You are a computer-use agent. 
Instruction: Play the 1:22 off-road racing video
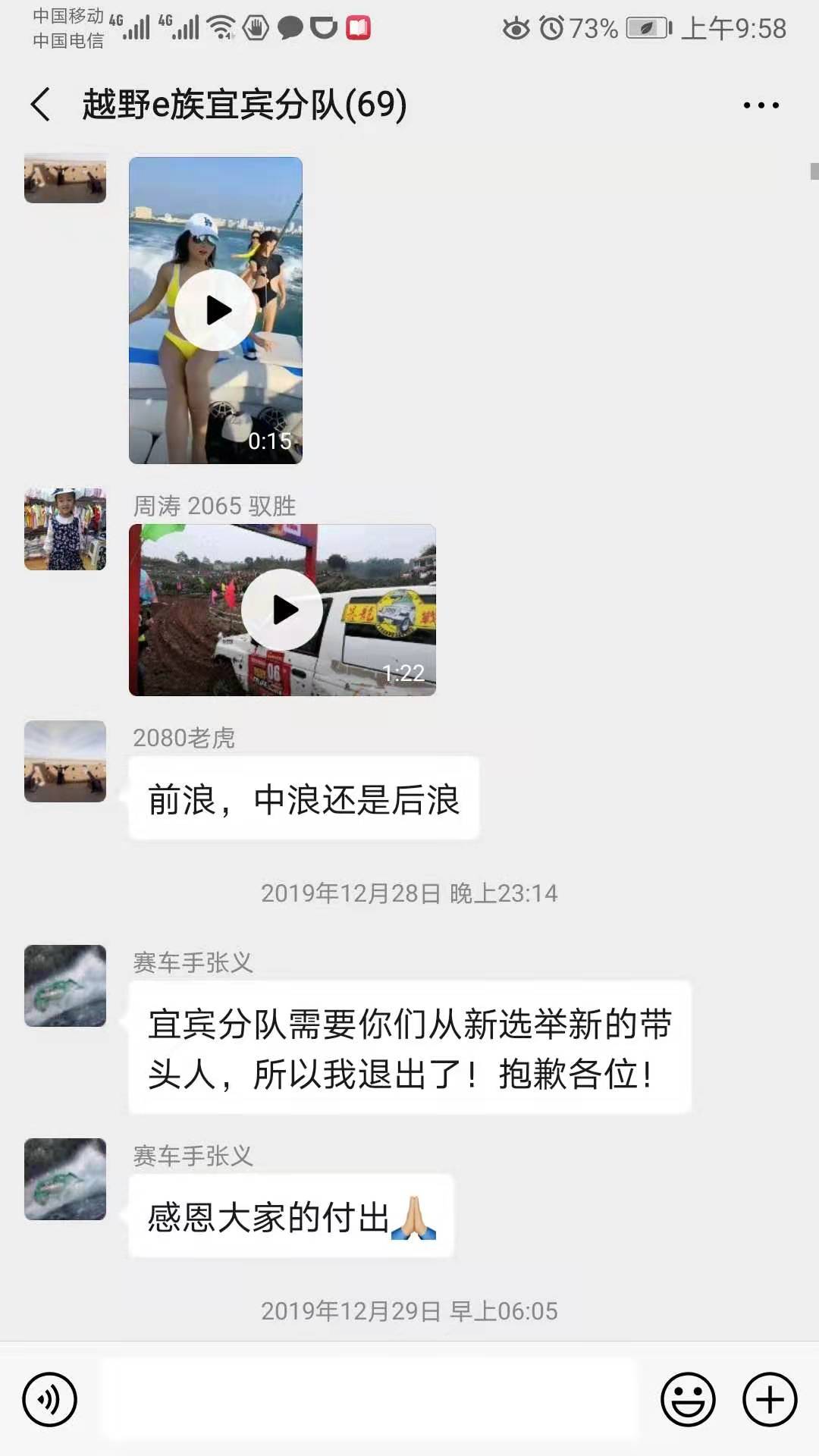point(282,610)
